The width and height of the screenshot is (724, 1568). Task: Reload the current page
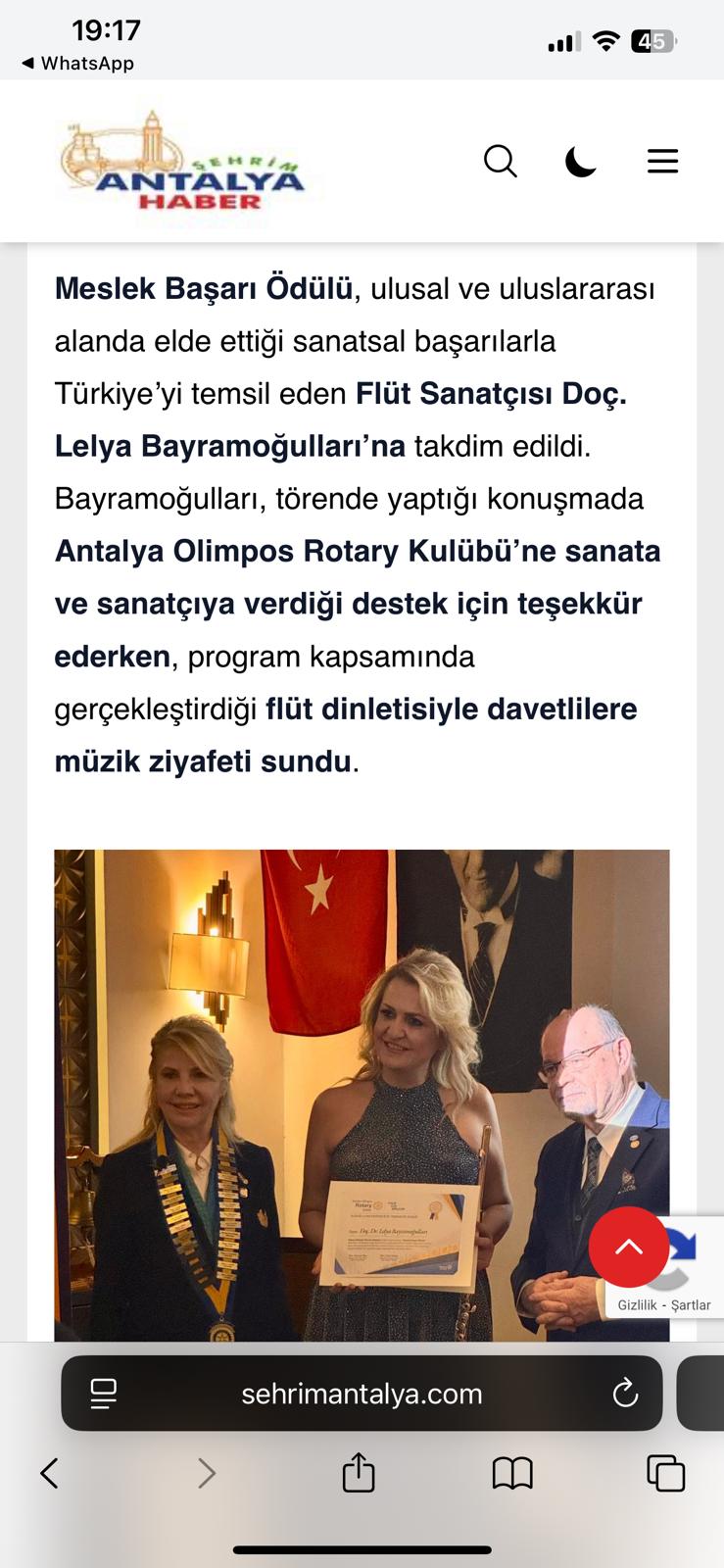coord(624,1393)
